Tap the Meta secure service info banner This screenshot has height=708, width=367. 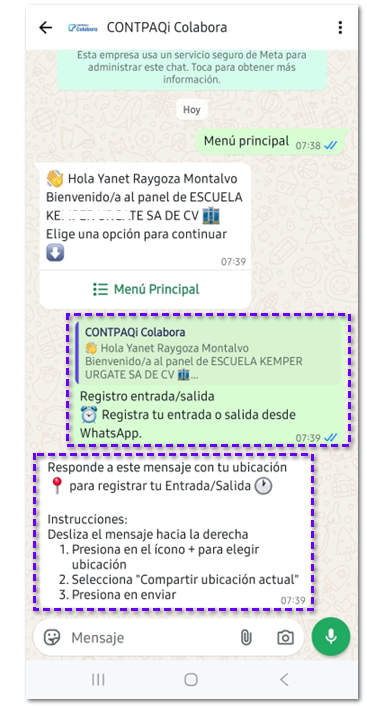(x=192, y=67)
